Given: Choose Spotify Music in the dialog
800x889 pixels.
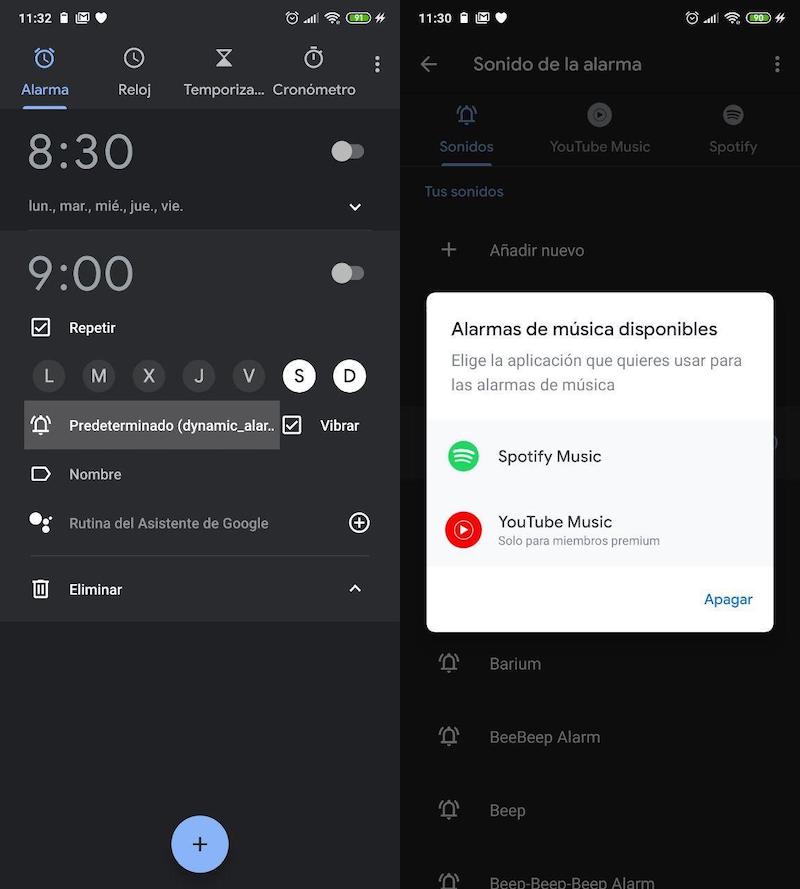Looking at the screenshot, I should [549, 456].
